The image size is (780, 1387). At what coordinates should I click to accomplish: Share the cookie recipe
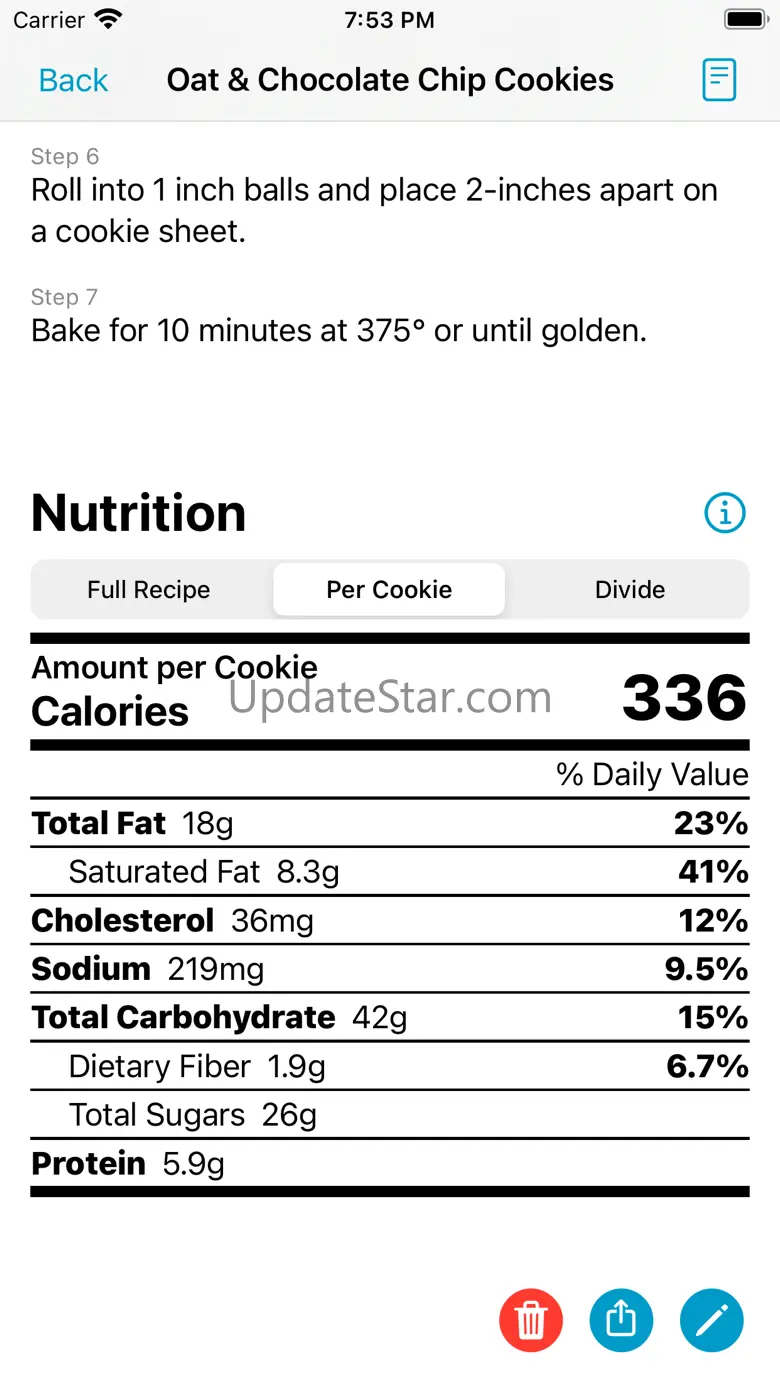(x=621, y=1320)
